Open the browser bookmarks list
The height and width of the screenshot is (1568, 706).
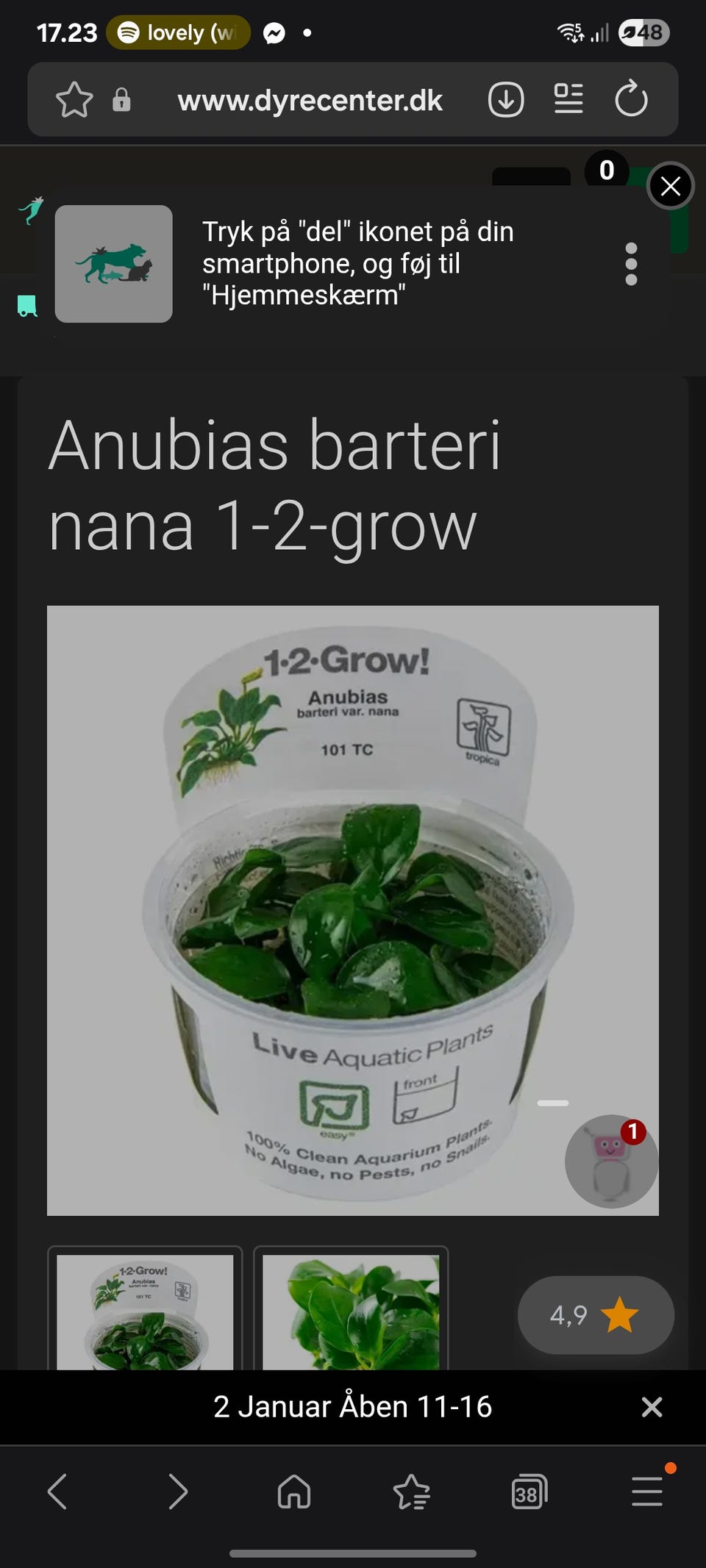pos(412,1492)
